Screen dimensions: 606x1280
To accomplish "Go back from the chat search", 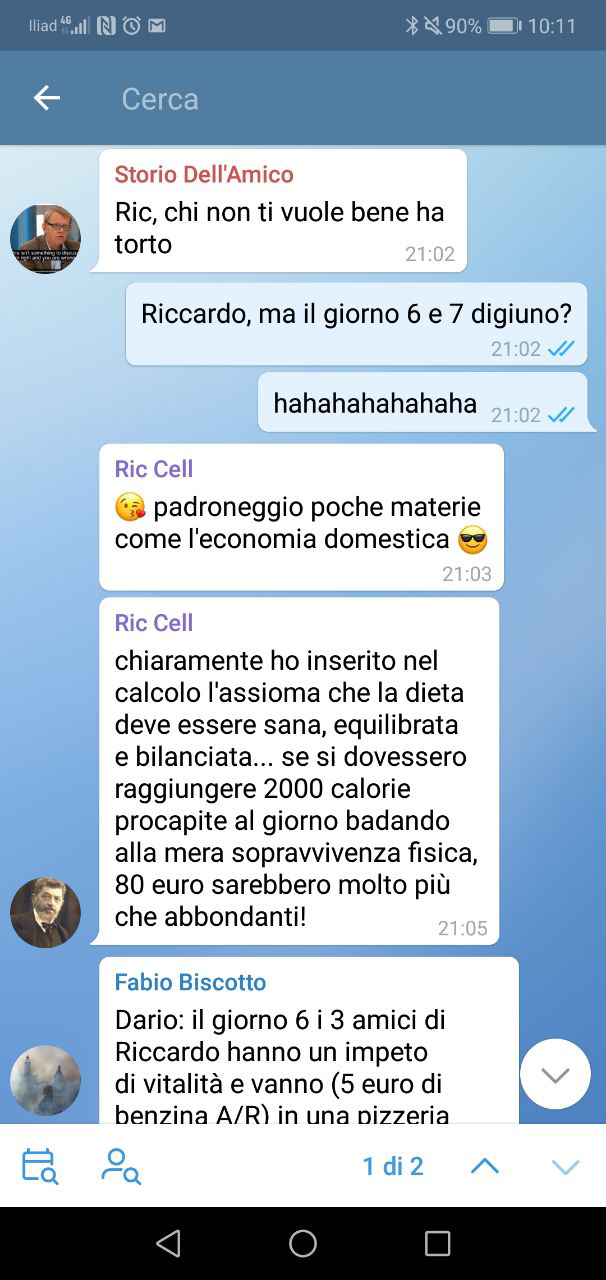I will tap(47, 98).
